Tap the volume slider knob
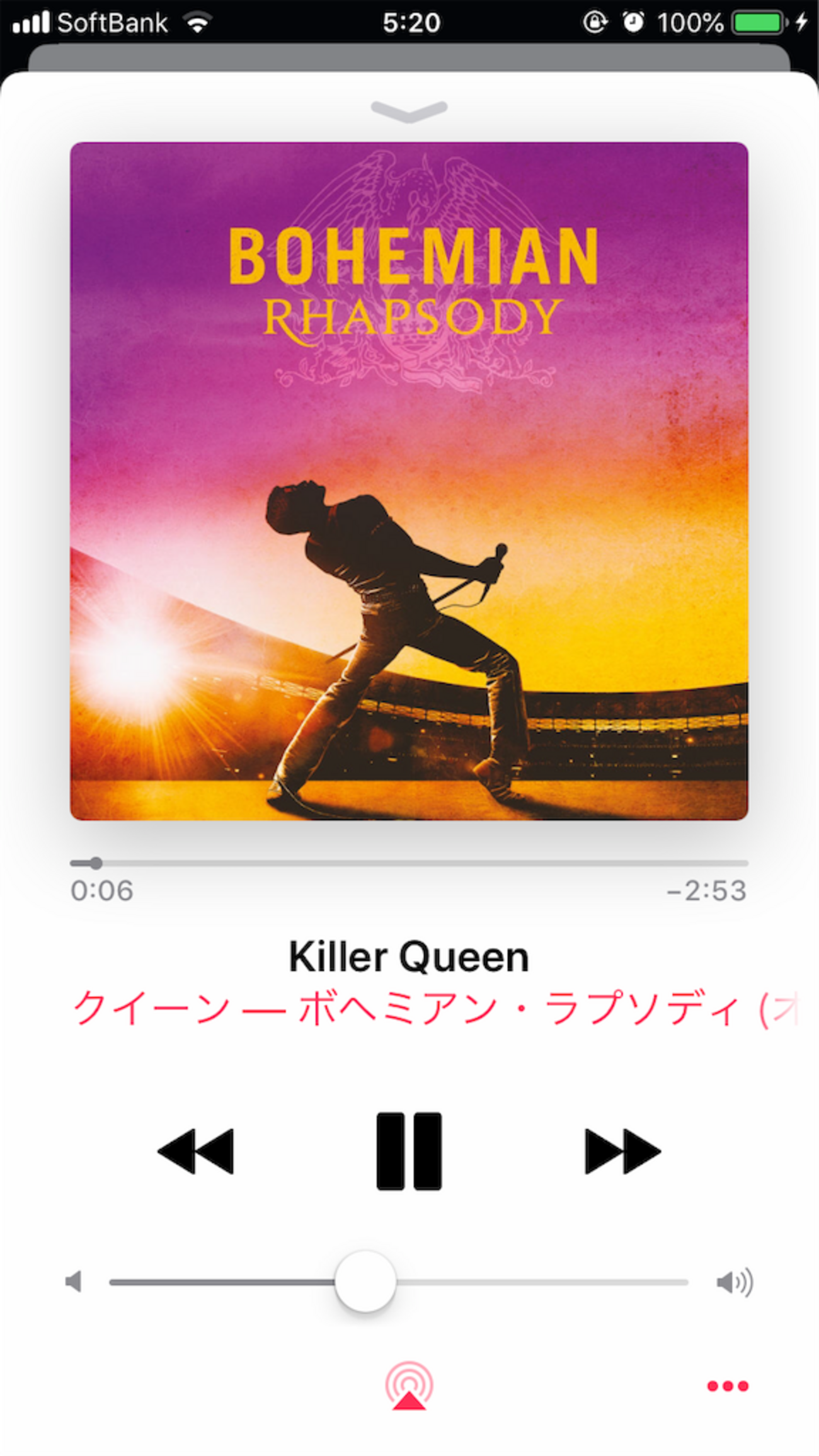The image size is (819, 1456). pos(365,1281)
